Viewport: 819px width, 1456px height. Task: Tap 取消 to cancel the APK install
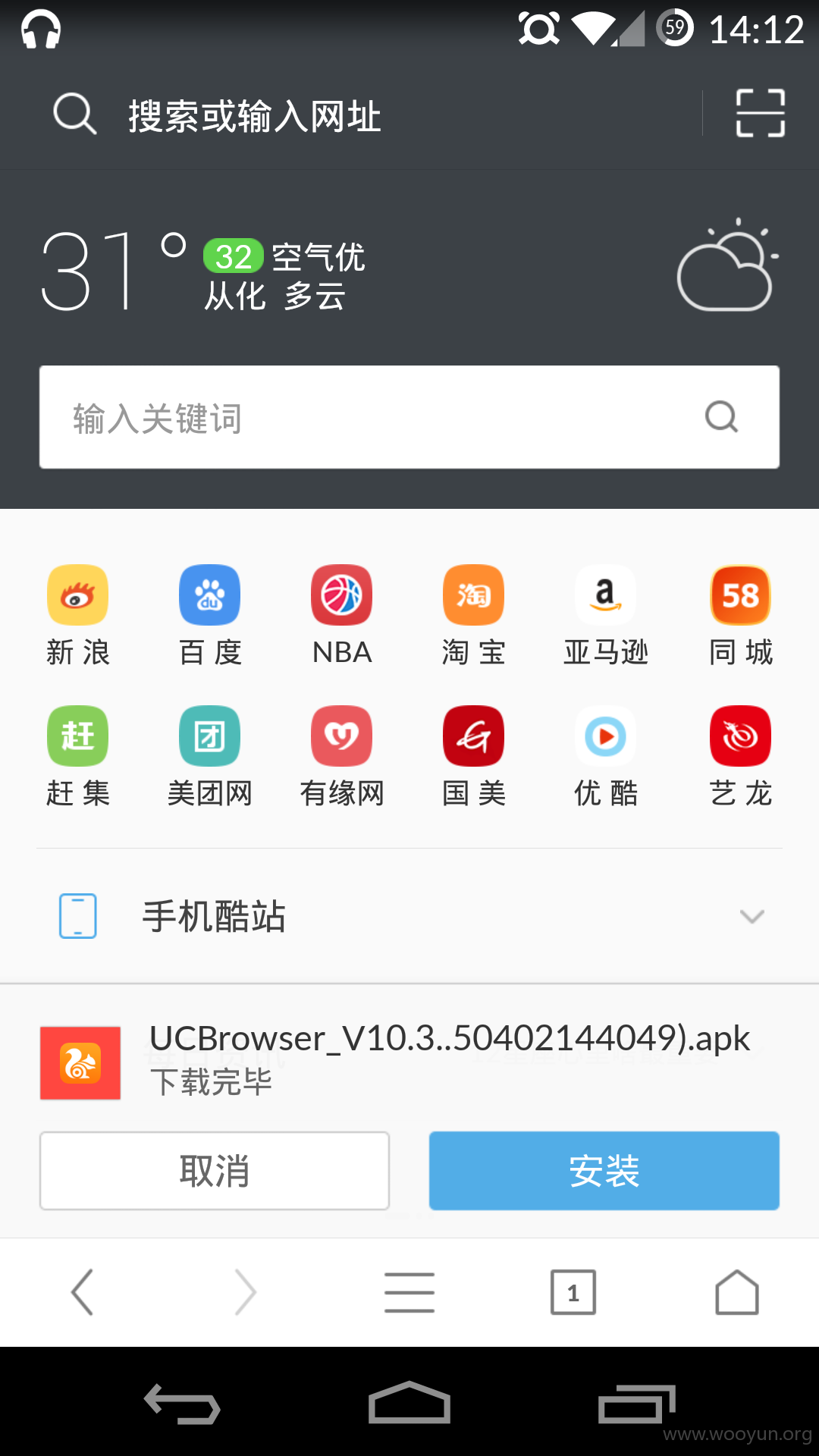pyautogui.click(x=215, y=1171)
